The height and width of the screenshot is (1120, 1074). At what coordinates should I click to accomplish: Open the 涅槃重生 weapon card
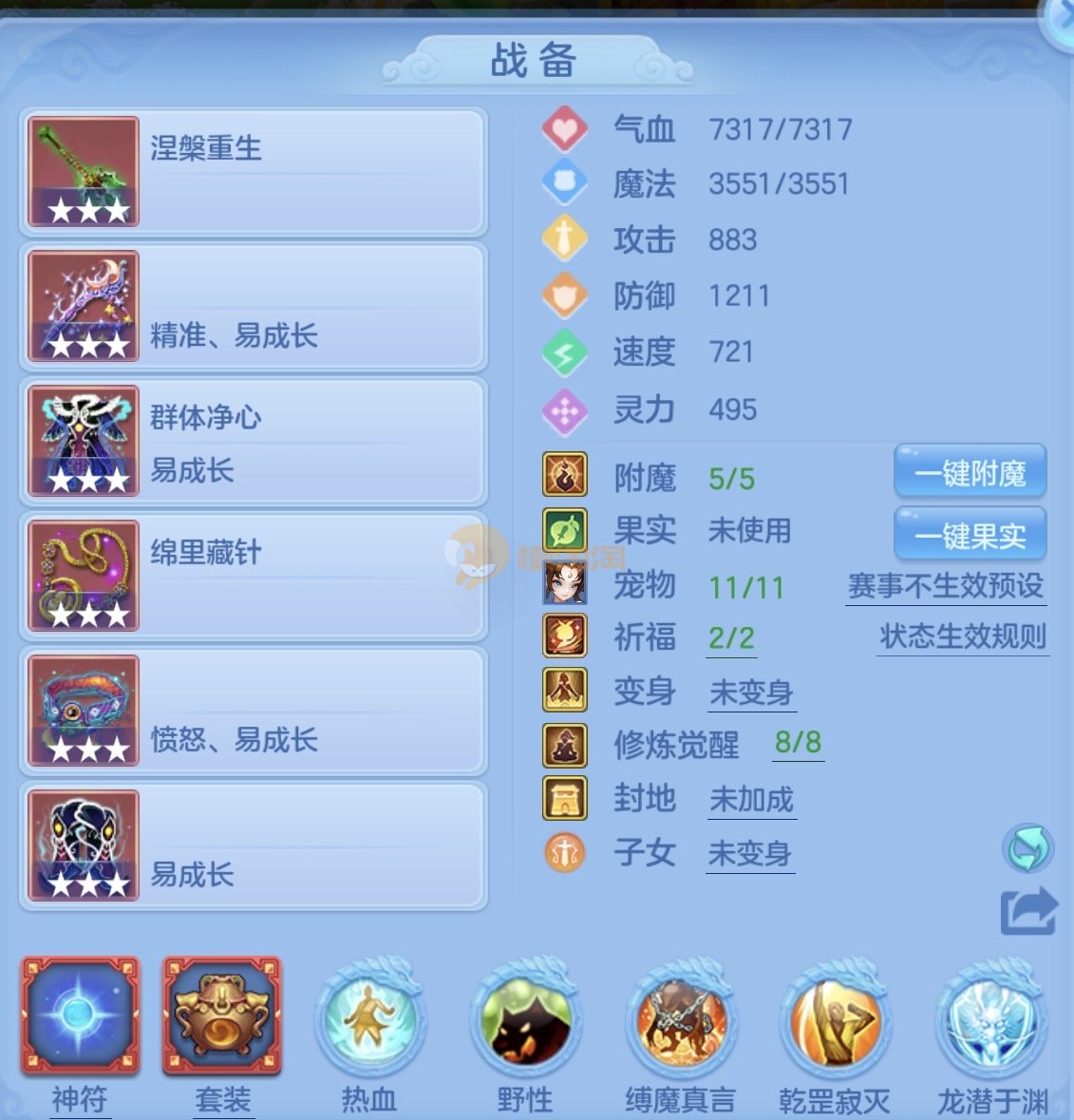pyautogui.click(x=254, y=172)
